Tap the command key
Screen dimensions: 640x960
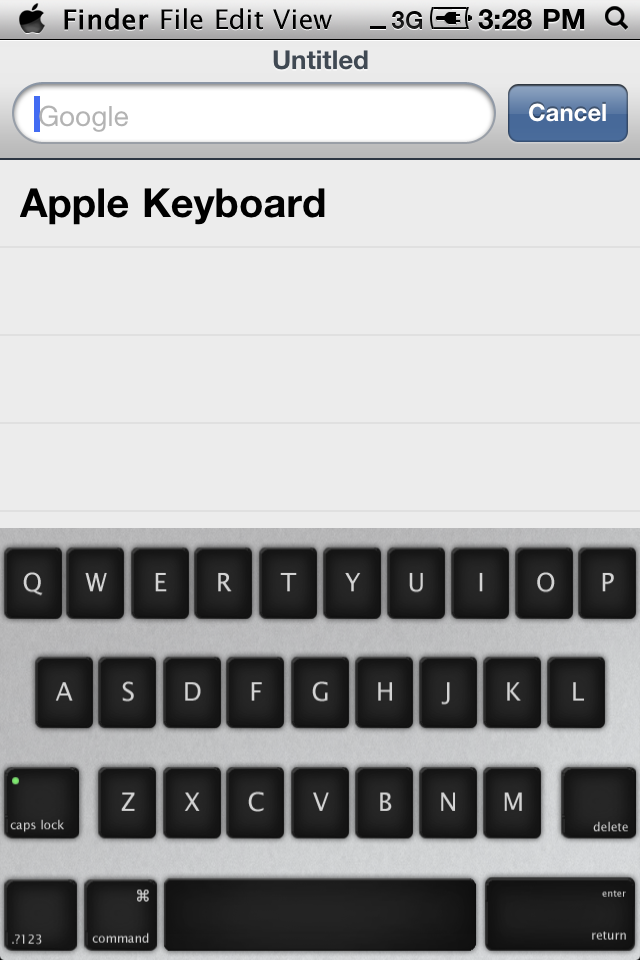121,915
